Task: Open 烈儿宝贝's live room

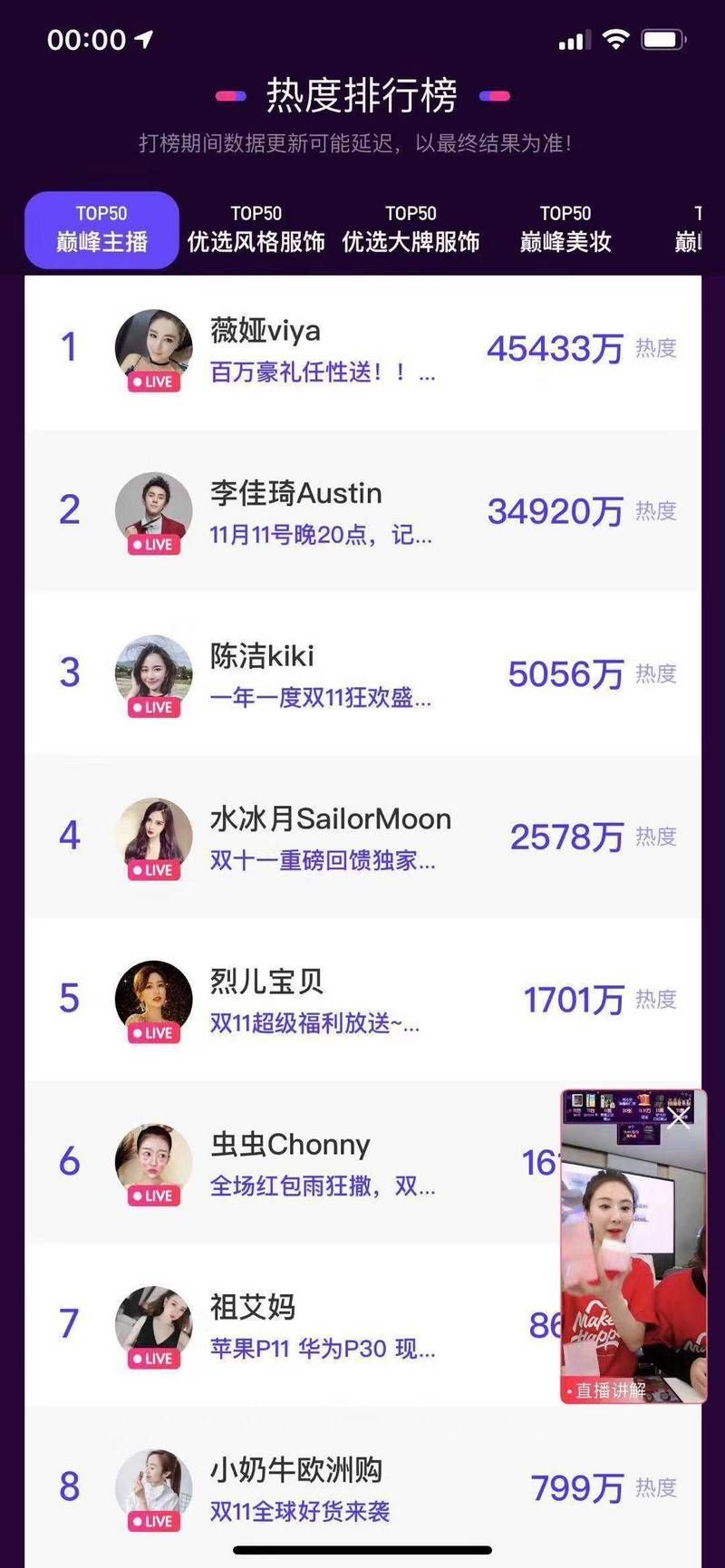Action: [362, 1000]
